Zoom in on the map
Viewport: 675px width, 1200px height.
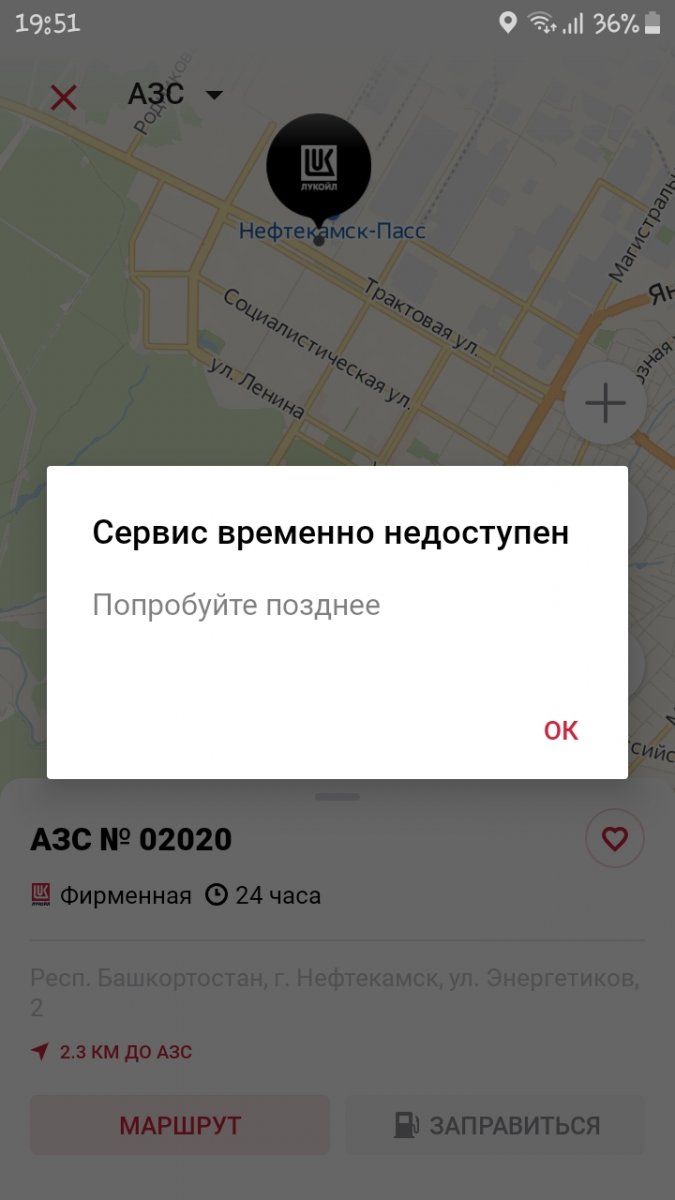[605, 403]
